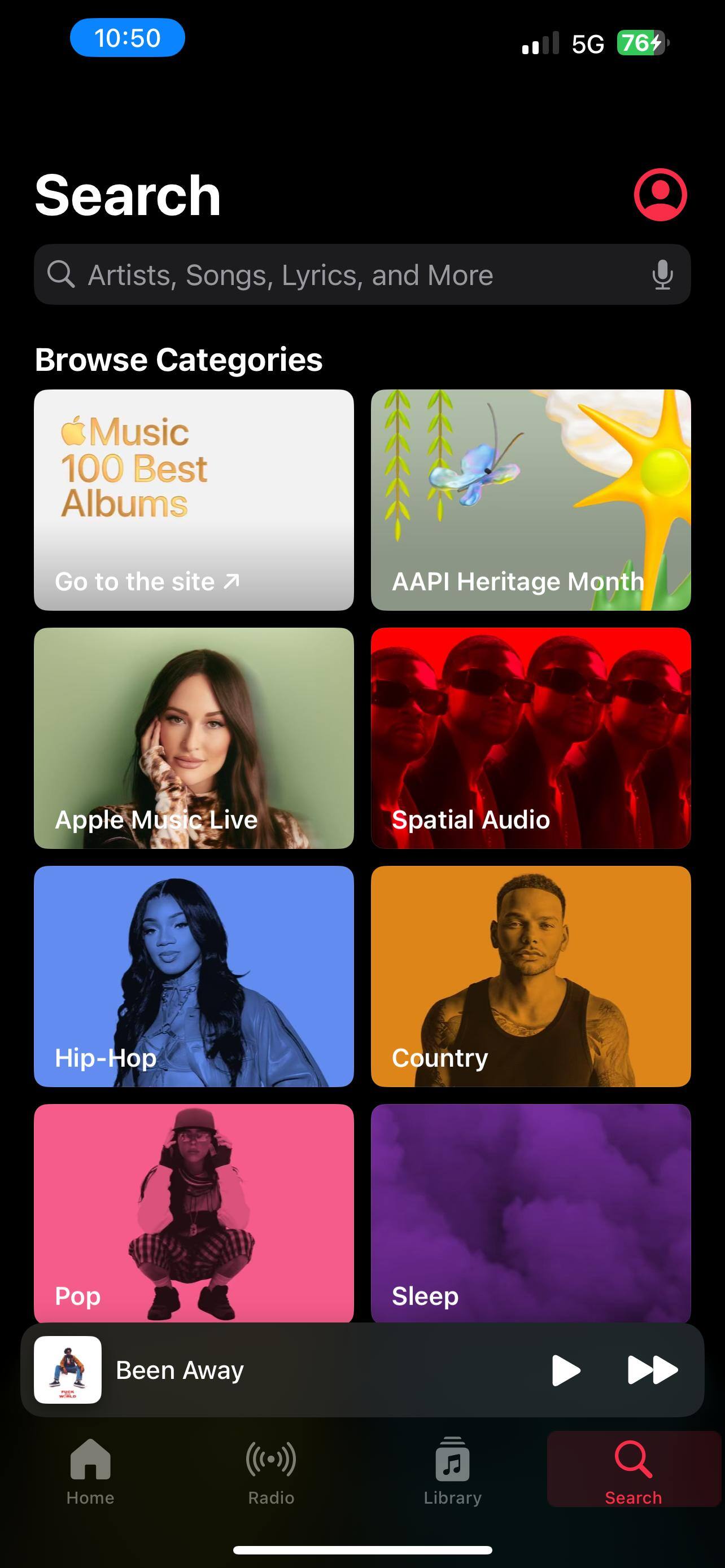
Task: Skip to the next track
Action: (652, 1370)
